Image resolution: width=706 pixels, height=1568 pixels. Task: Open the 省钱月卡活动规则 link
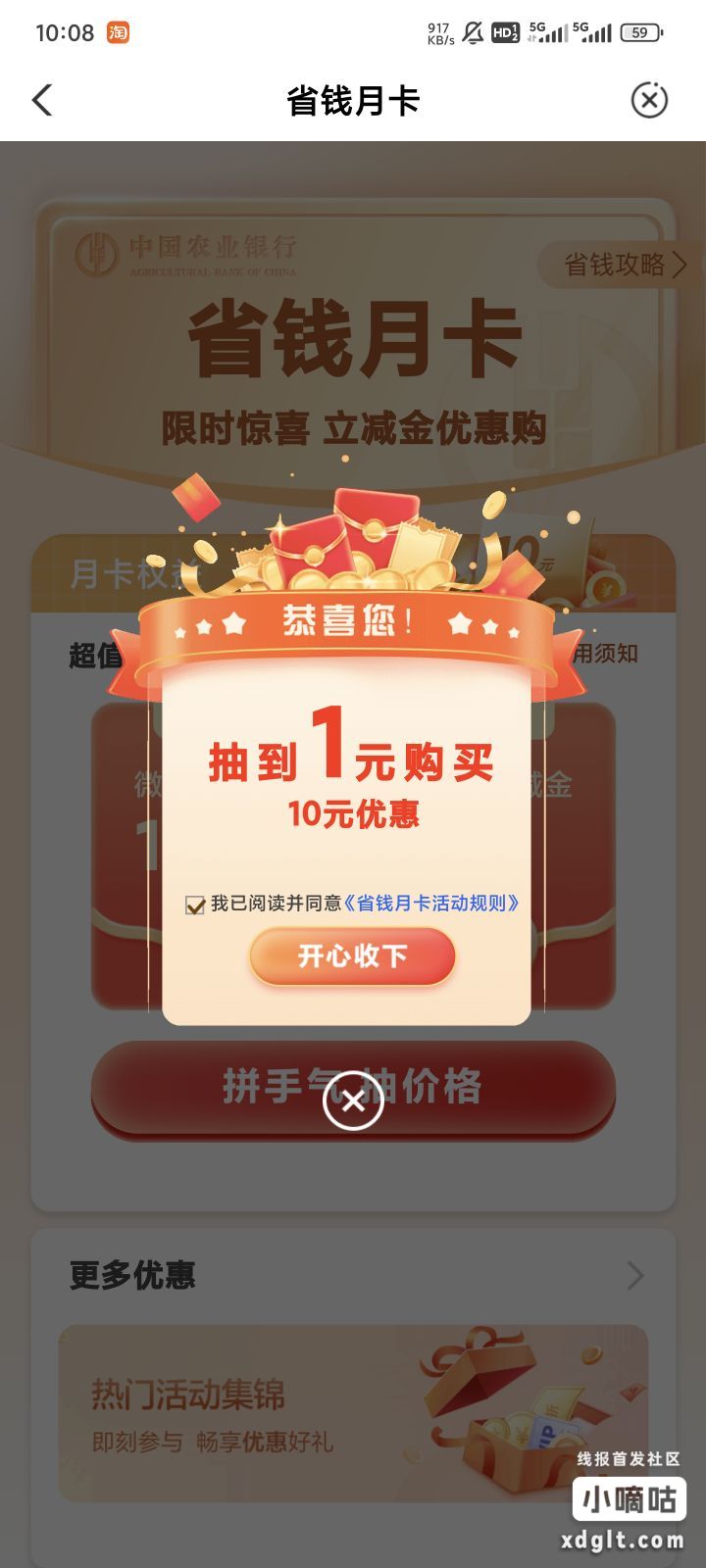431,904
